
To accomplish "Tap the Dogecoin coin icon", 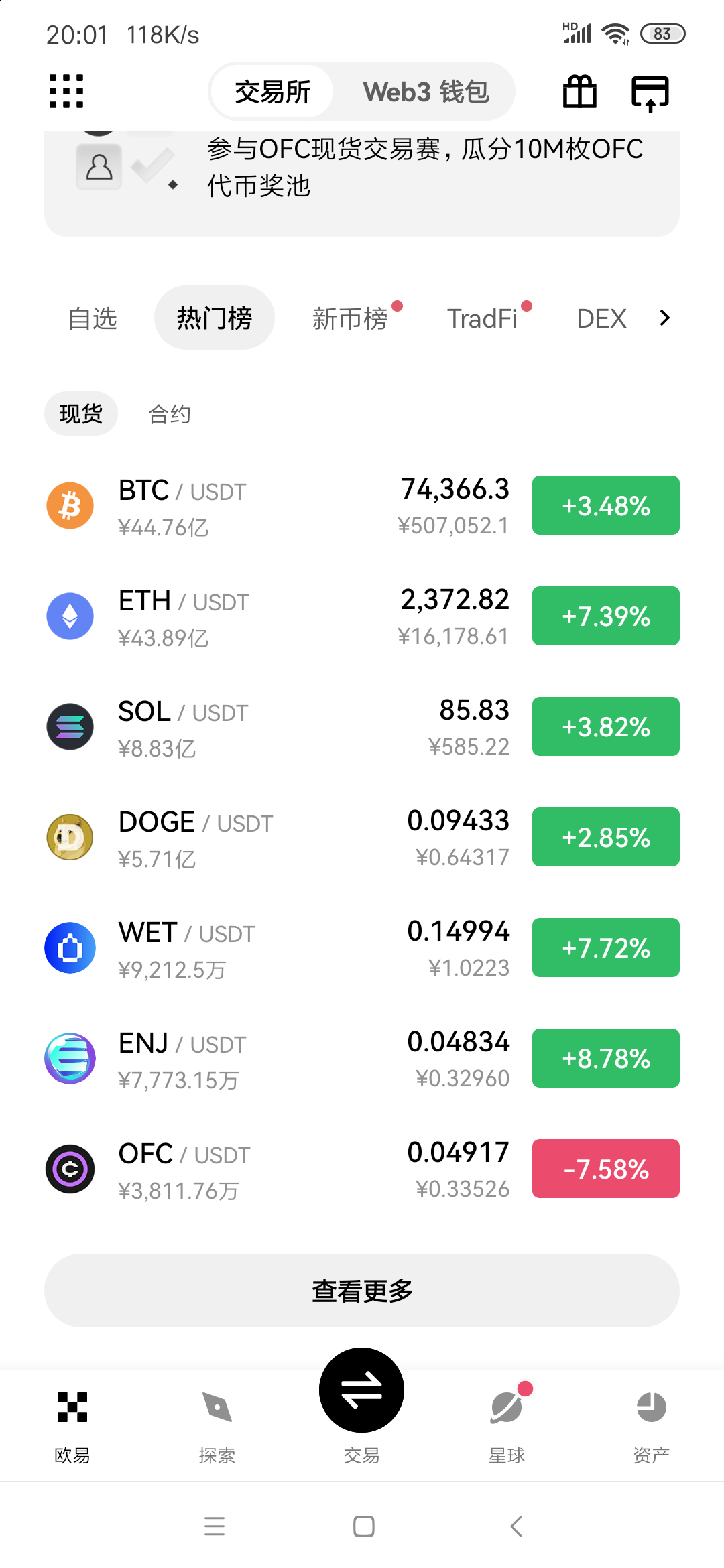I will (x=70, y=837).
